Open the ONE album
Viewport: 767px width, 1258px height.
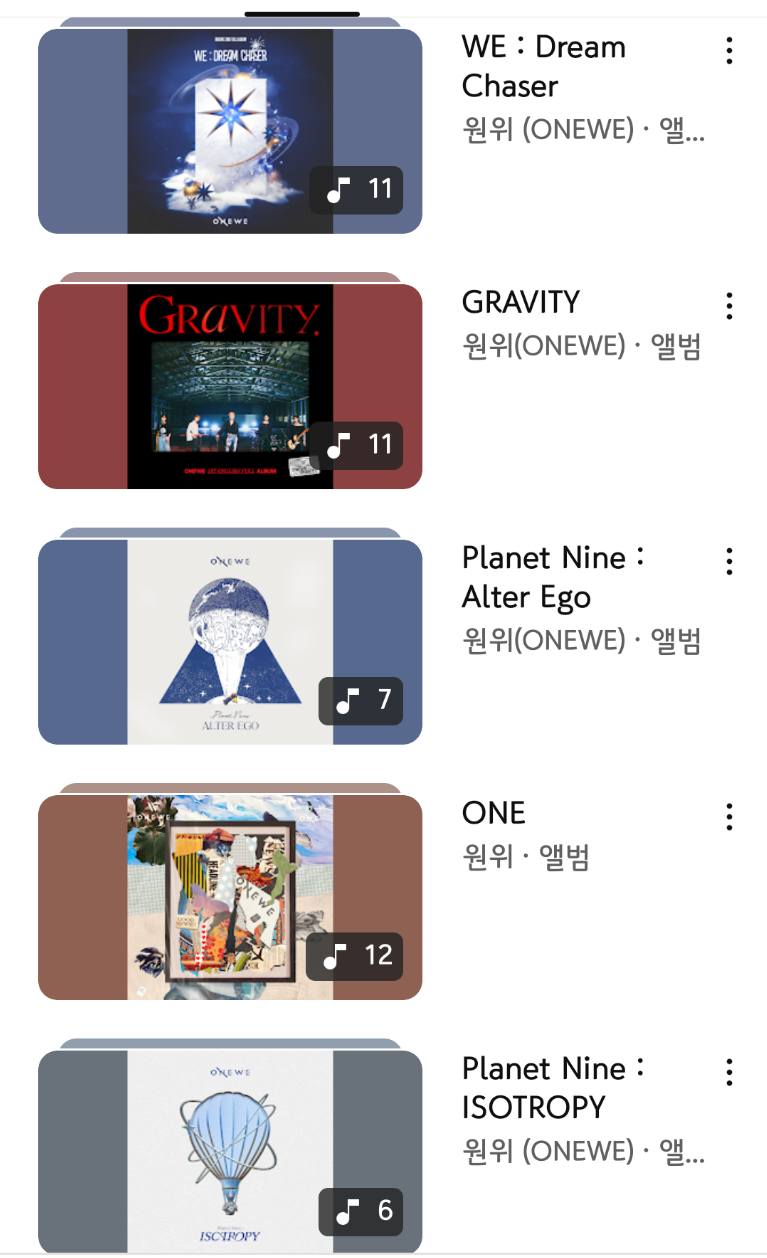pos(230,897)
